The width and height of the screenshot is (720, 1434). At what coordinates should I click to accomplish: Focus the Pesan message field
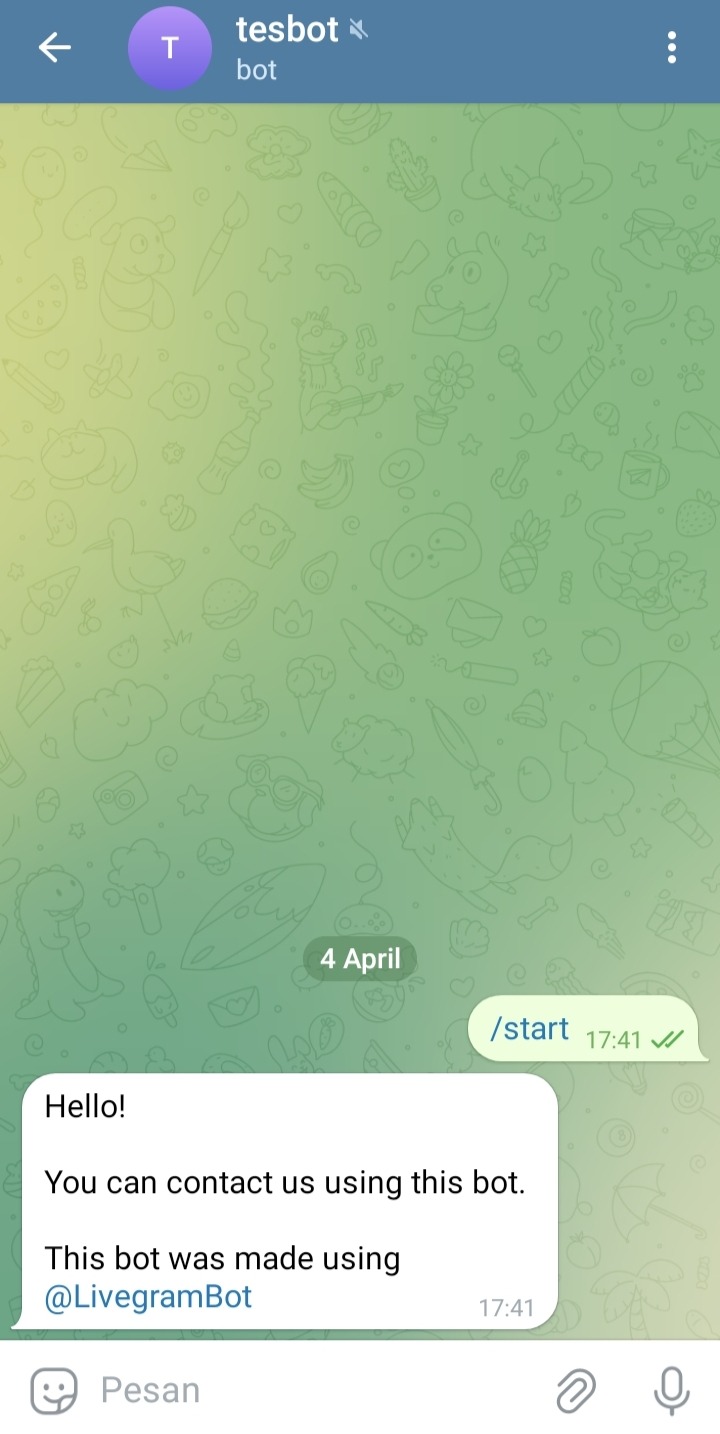click(320, 1390)
